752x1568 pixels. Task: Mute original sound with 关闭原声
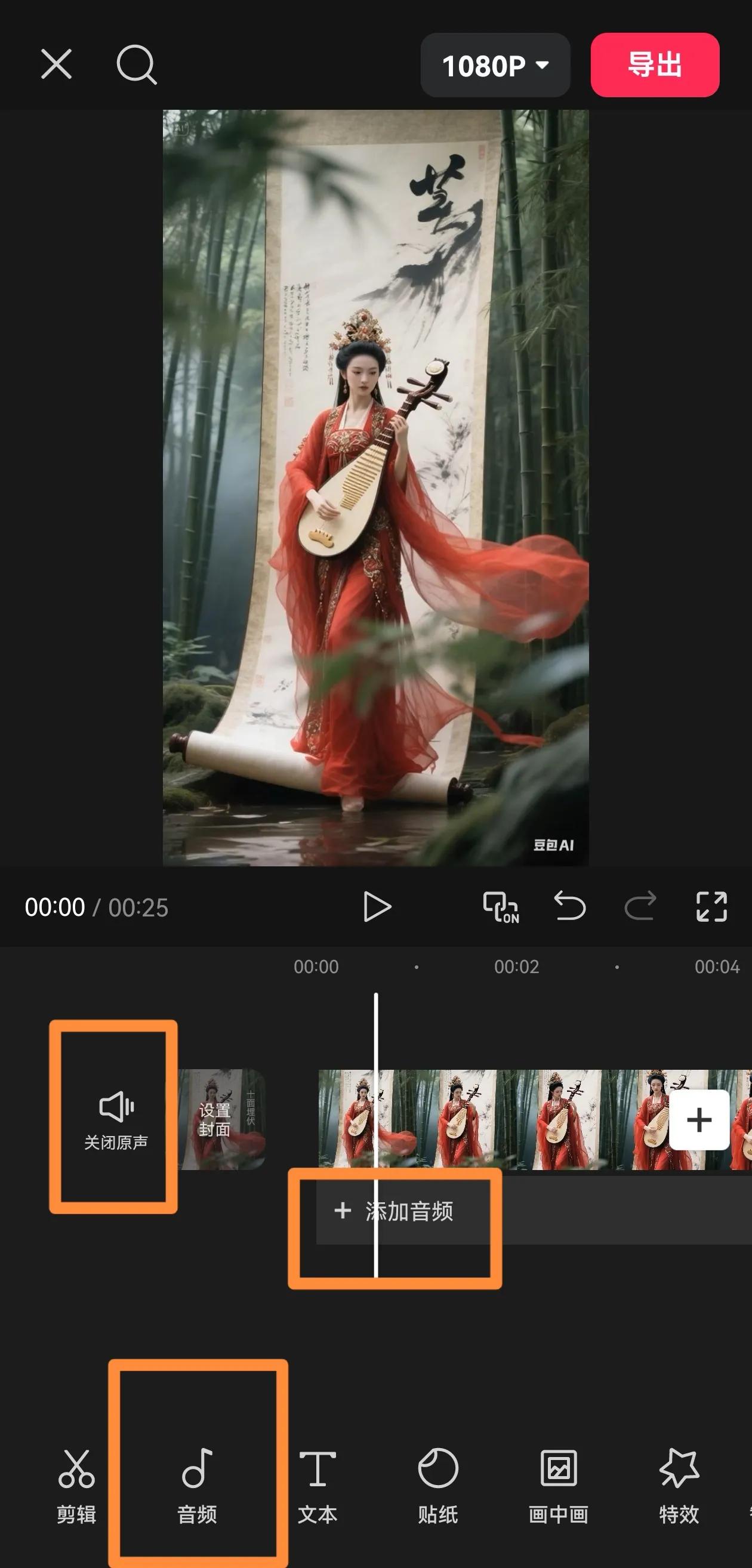click(116, 1120)
